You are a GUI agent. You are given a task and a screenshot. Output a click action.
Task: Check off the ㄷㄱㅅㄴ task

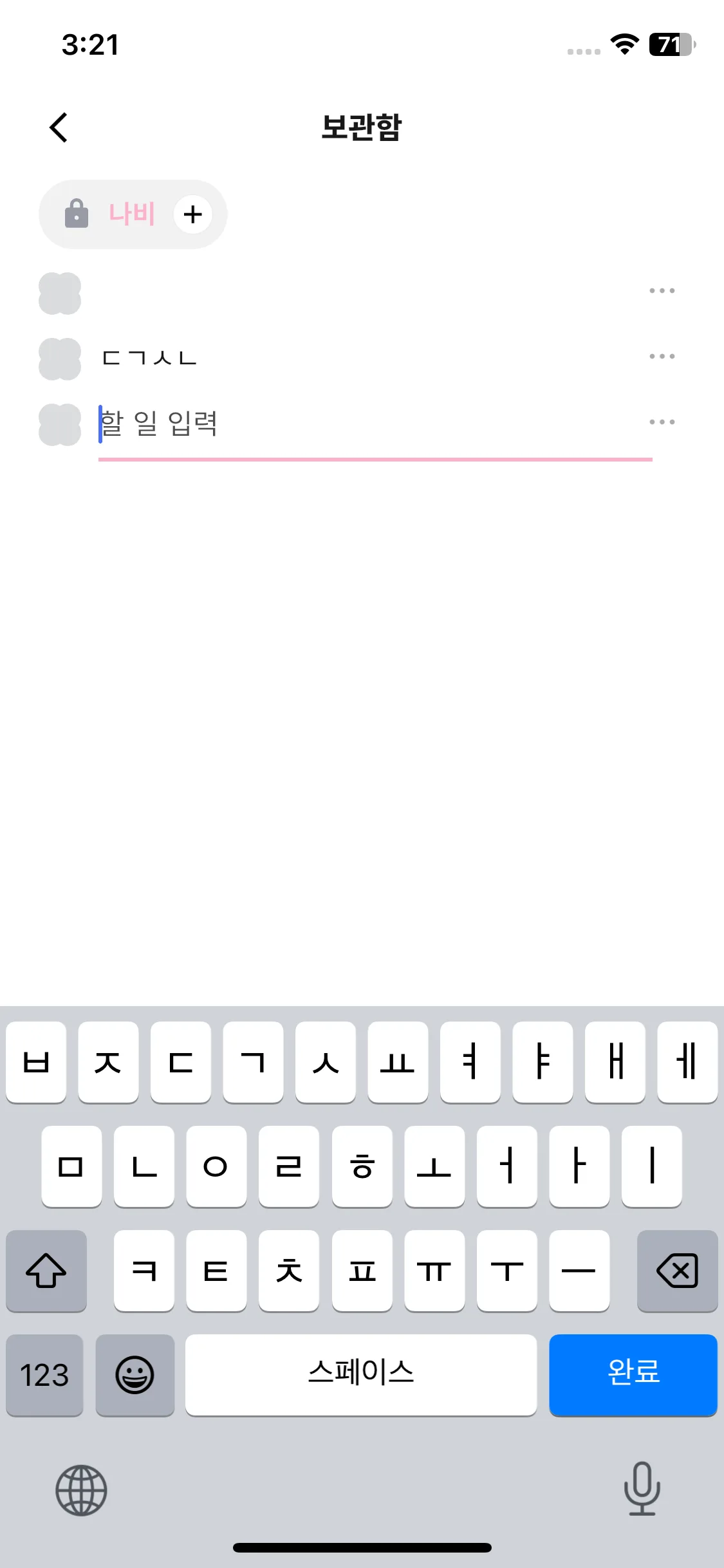point(60,359)
